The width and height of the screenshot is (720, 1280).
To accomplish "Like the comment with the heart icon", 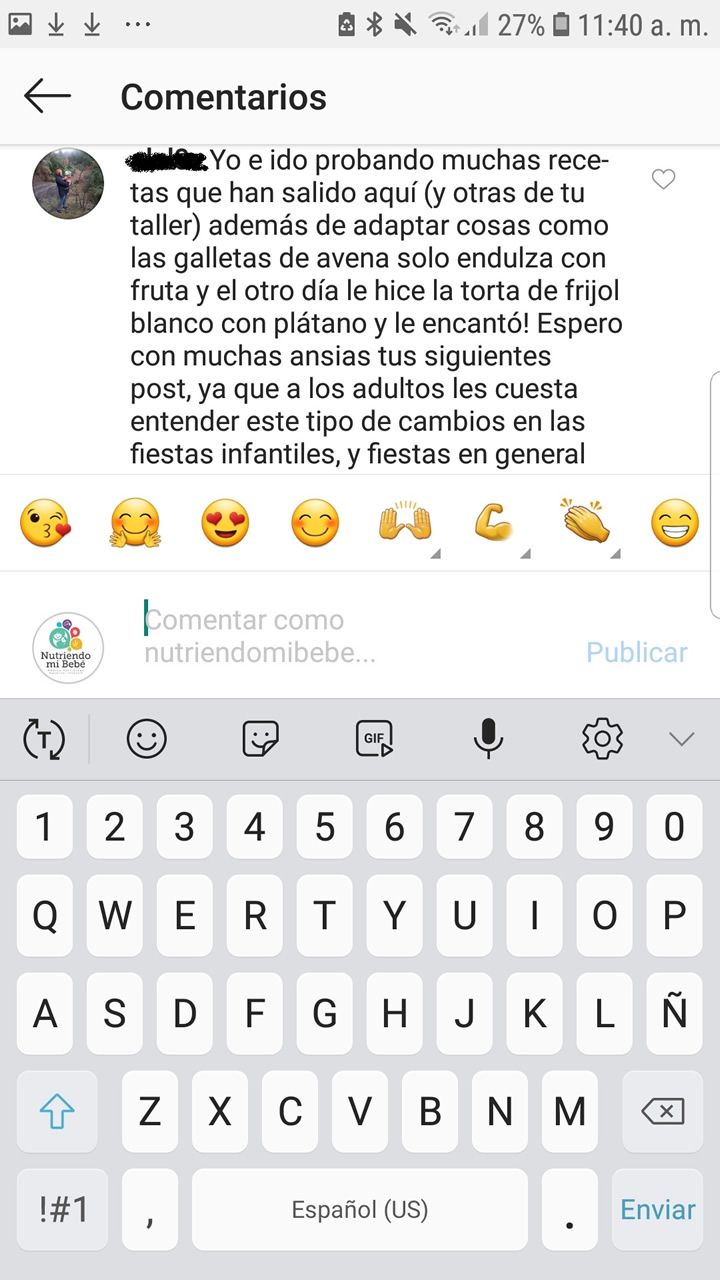I will click(x=663, y=180).
